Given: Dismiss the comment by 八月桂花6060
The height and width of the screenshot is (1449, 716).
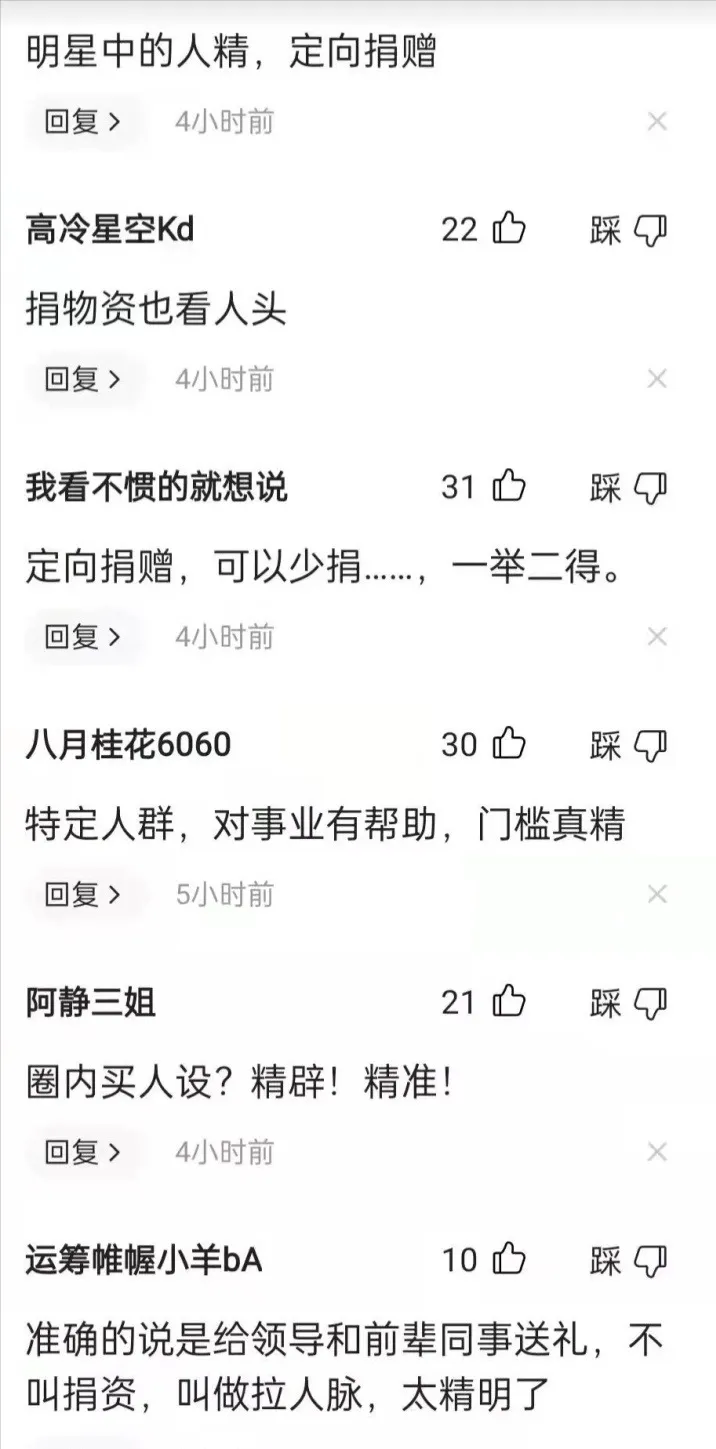Looking at the screenshot, I should (x=657, y=894).
